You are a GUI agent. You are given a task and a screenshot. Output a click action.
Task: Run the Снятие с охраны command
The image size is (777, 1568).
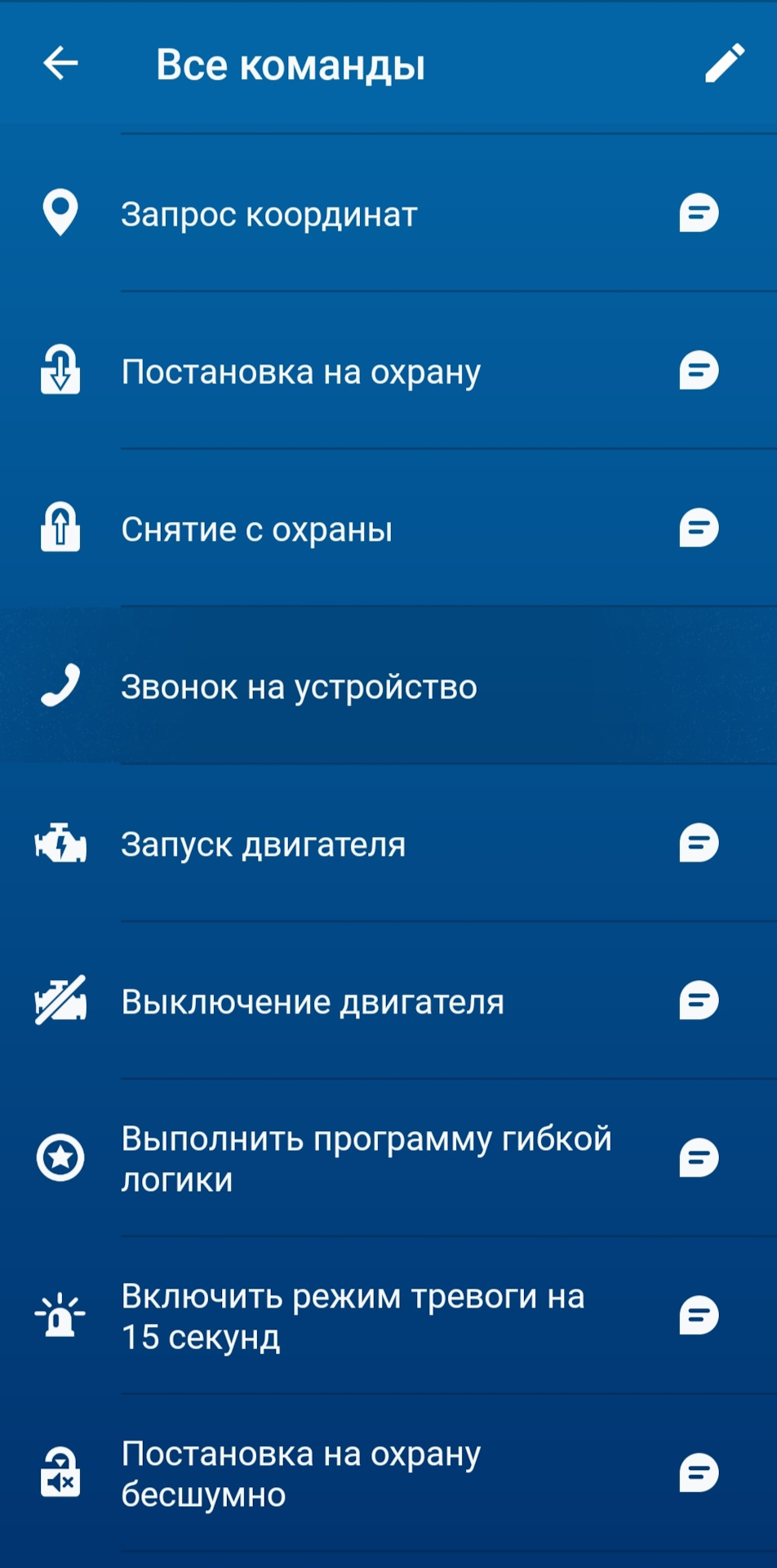tap(256, 529)
